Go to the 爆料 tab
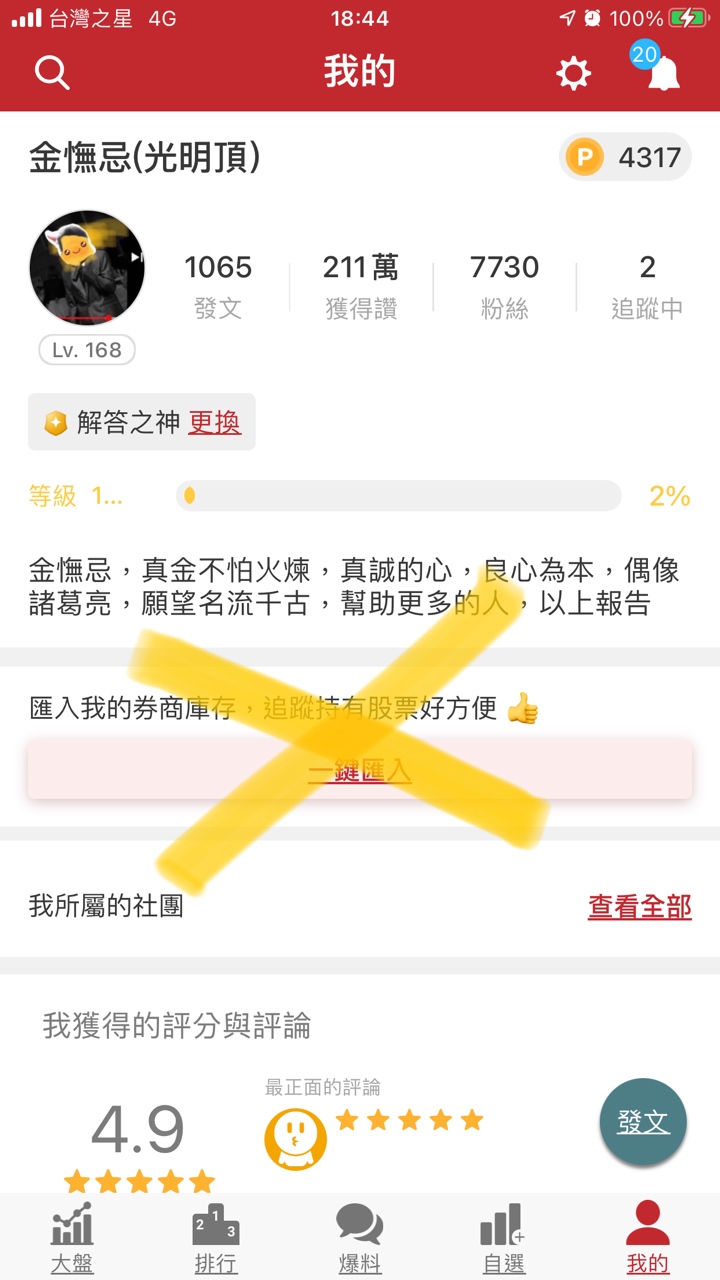 [x=360, y=1238]
